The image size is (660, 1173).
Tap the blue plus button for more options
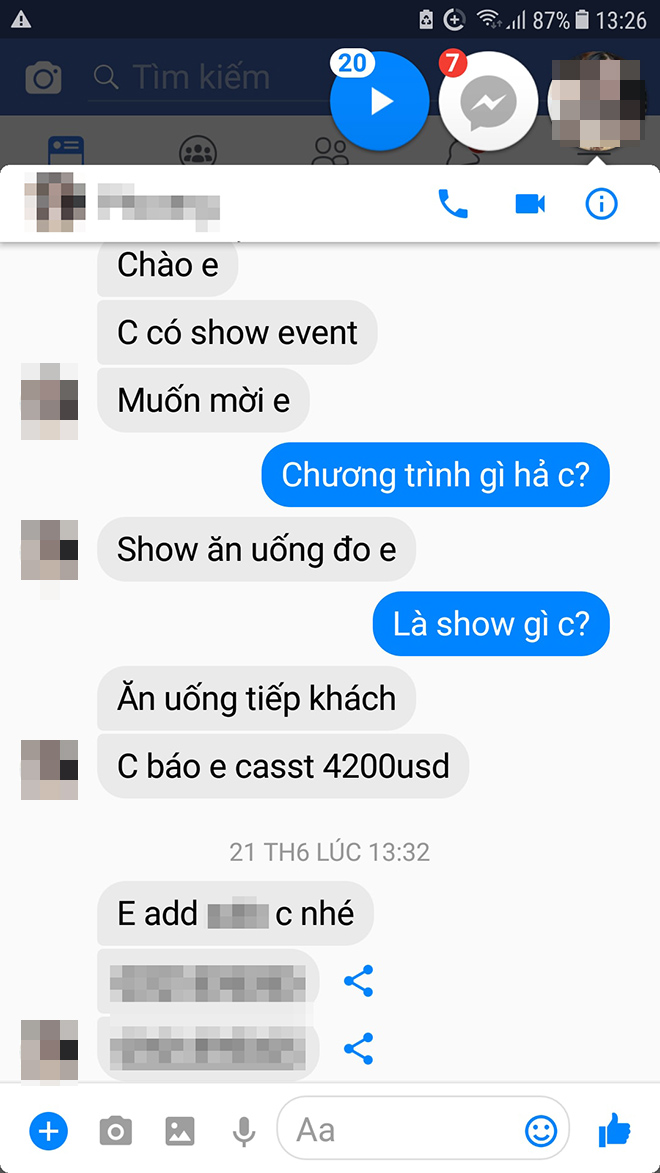pyautogui.click(x=48, y=1131)
